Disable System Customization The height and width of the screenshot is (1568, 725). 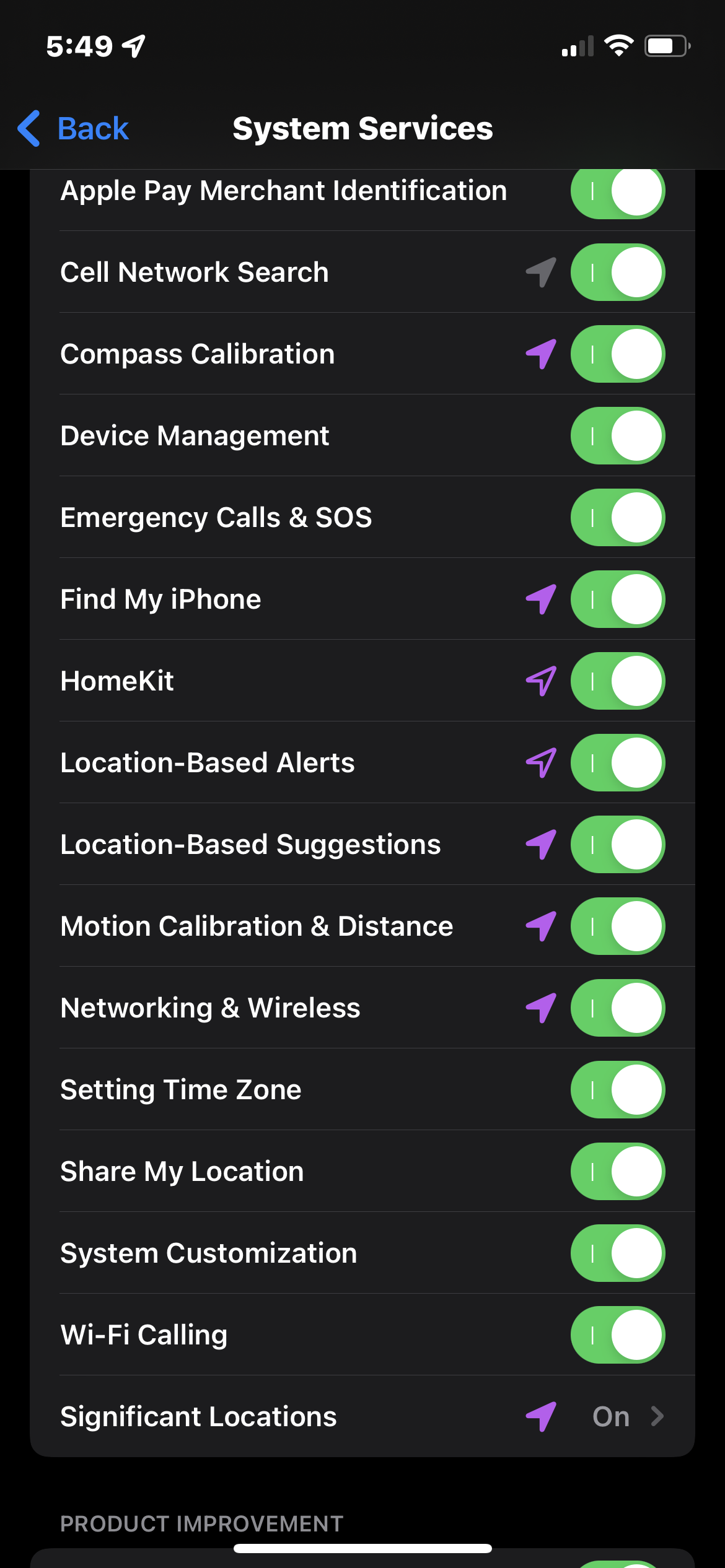(617, 1253)
